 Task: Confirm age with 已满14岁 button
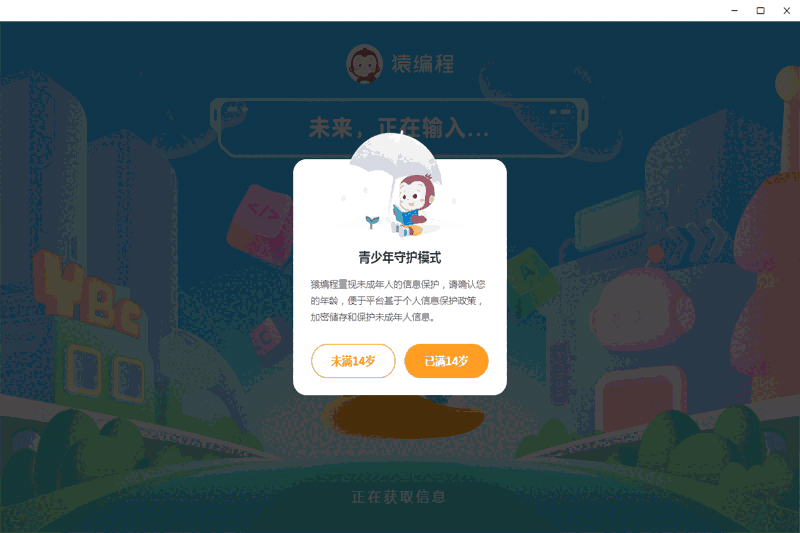tap(446, 361)
